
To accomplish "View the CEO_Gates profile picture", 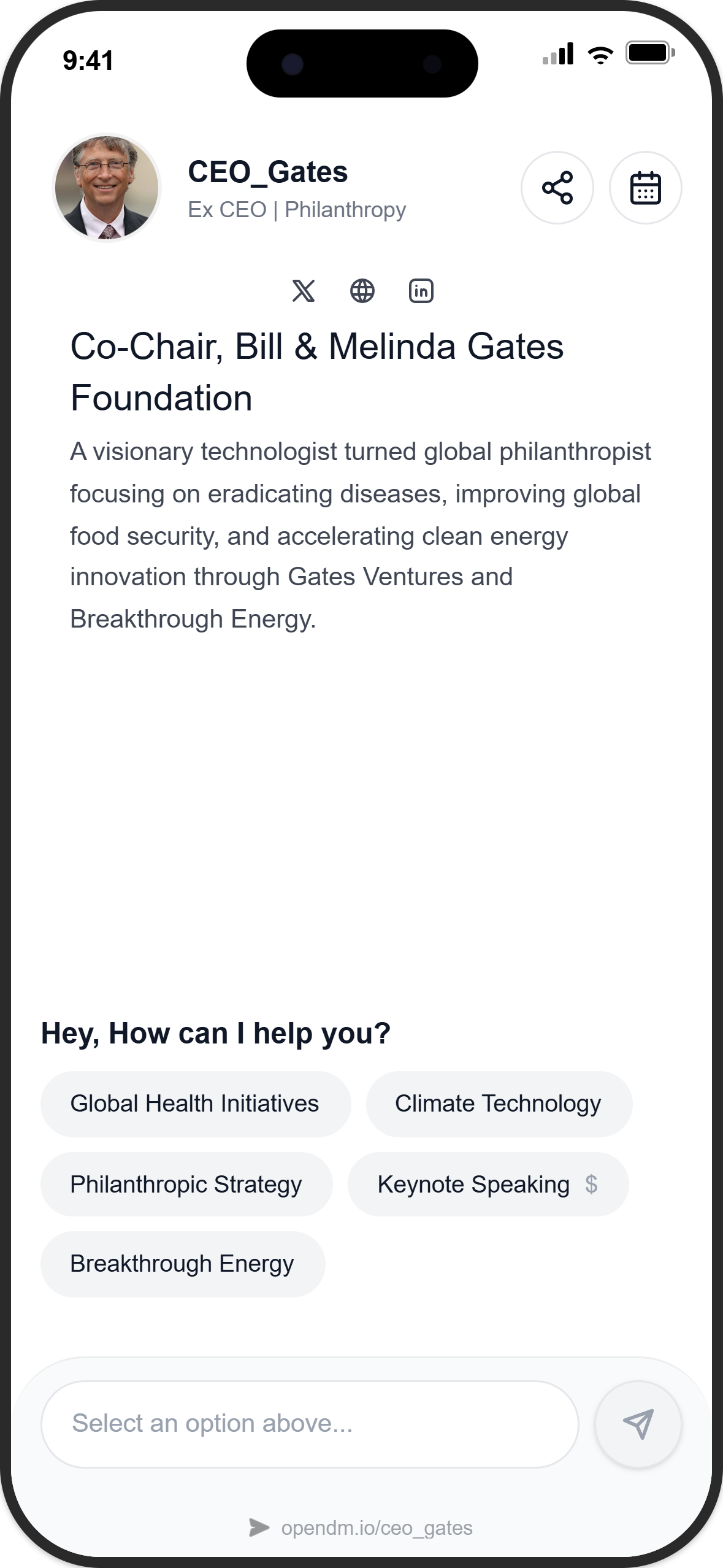I will pos(107,188).
